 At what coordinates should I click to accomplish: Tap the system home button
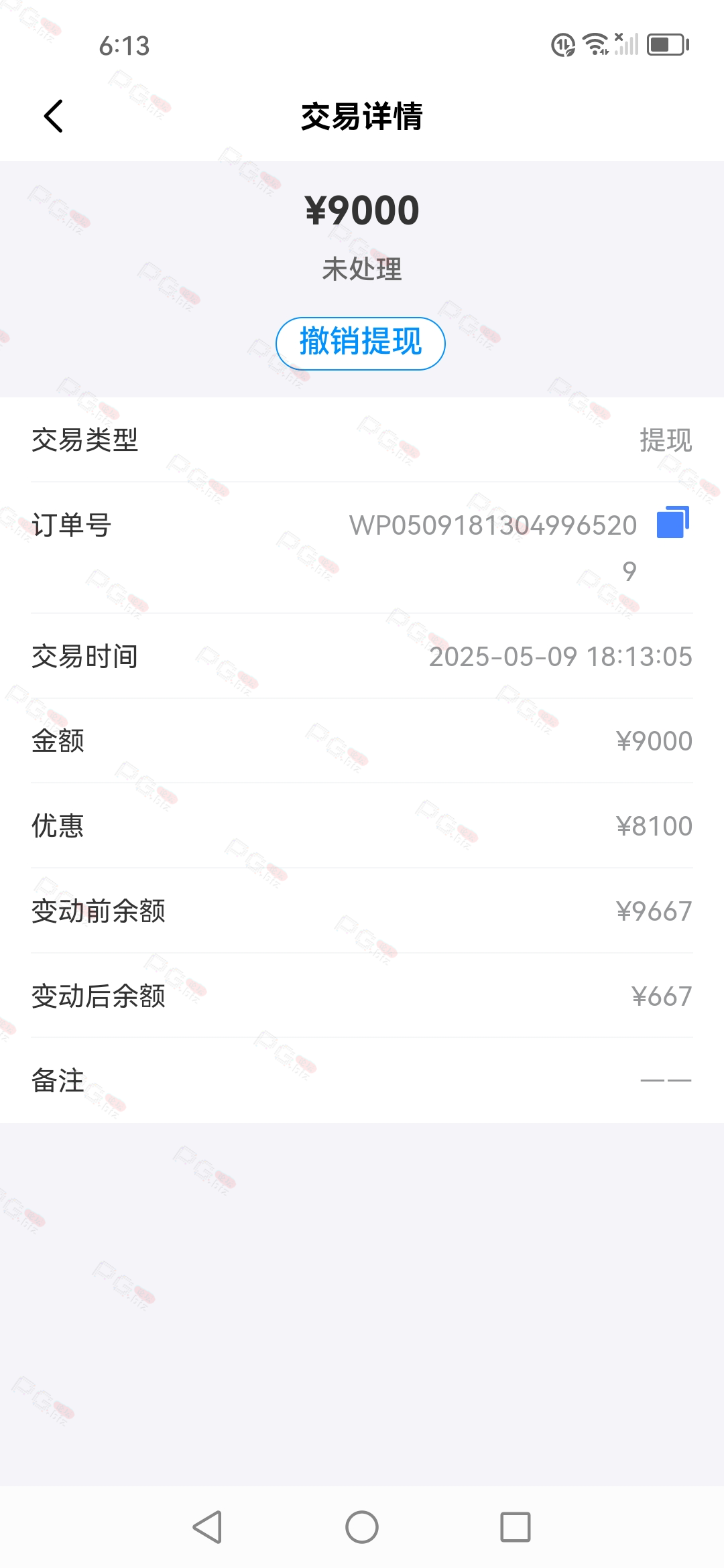coord(362,1527)
